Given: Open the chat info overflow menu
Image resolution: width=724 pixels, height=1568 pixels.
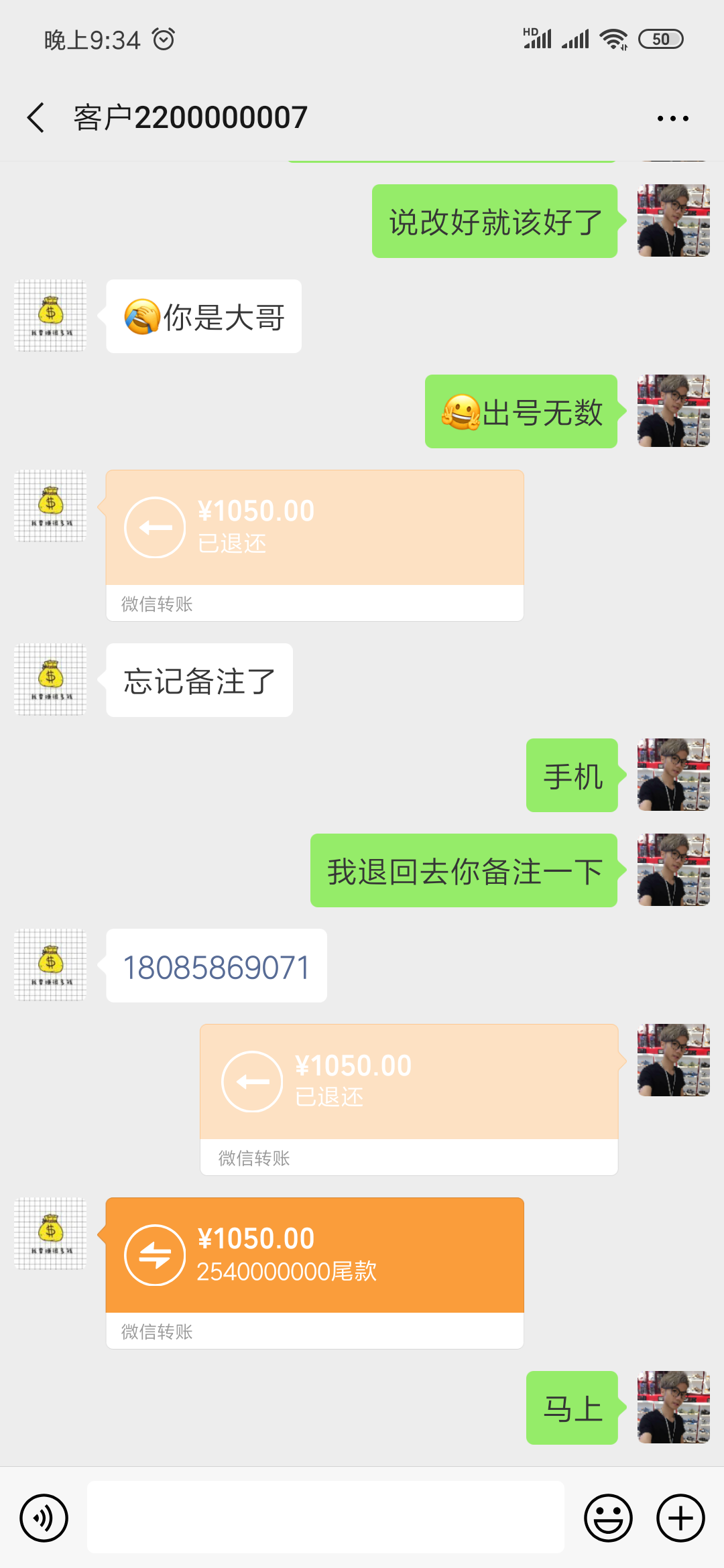Looking at the screenshot, I should tap(672, 119).
